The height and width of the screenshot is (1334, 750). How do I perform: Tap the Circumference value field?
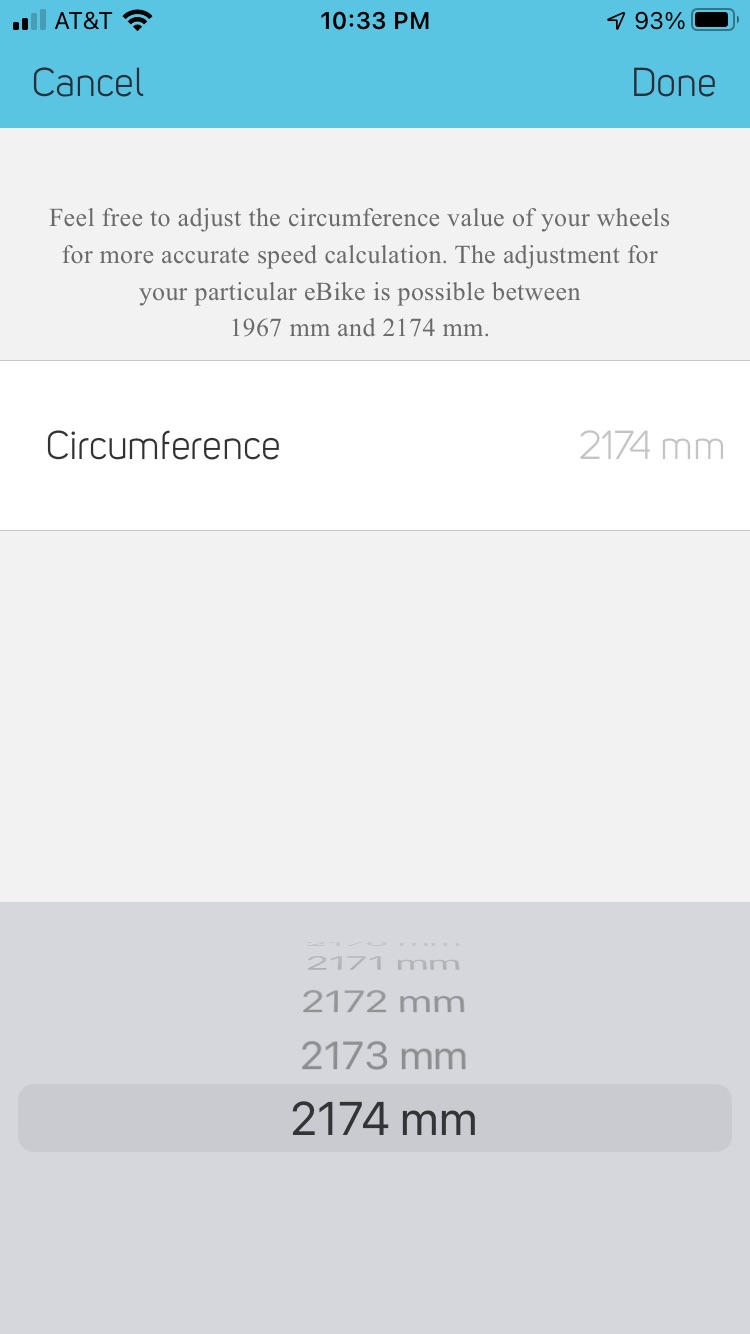[651, 446]
